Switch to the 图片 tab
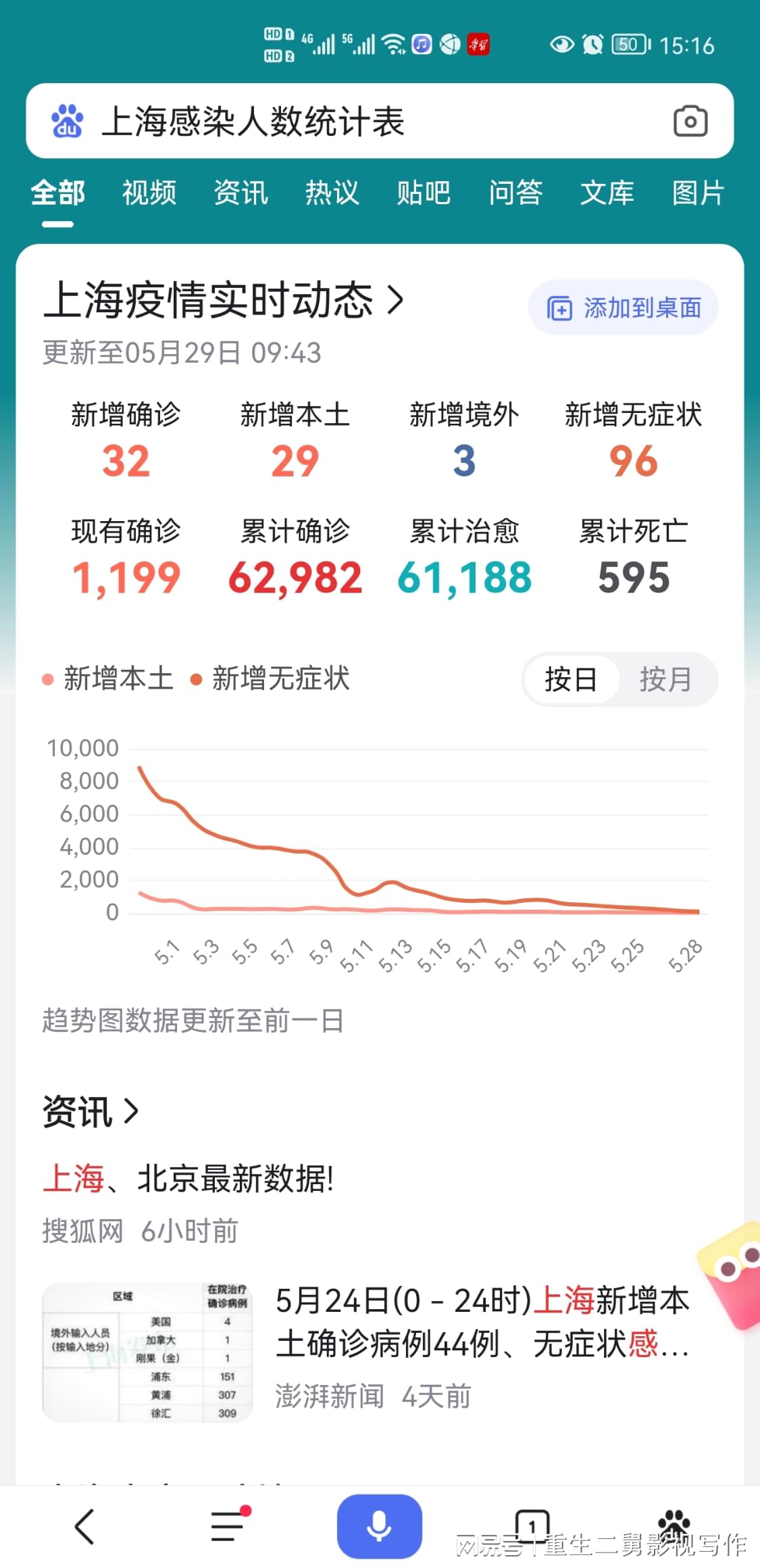Image resolution: width=760 pixels, height=1568 pixels. (x=698, y=193)
